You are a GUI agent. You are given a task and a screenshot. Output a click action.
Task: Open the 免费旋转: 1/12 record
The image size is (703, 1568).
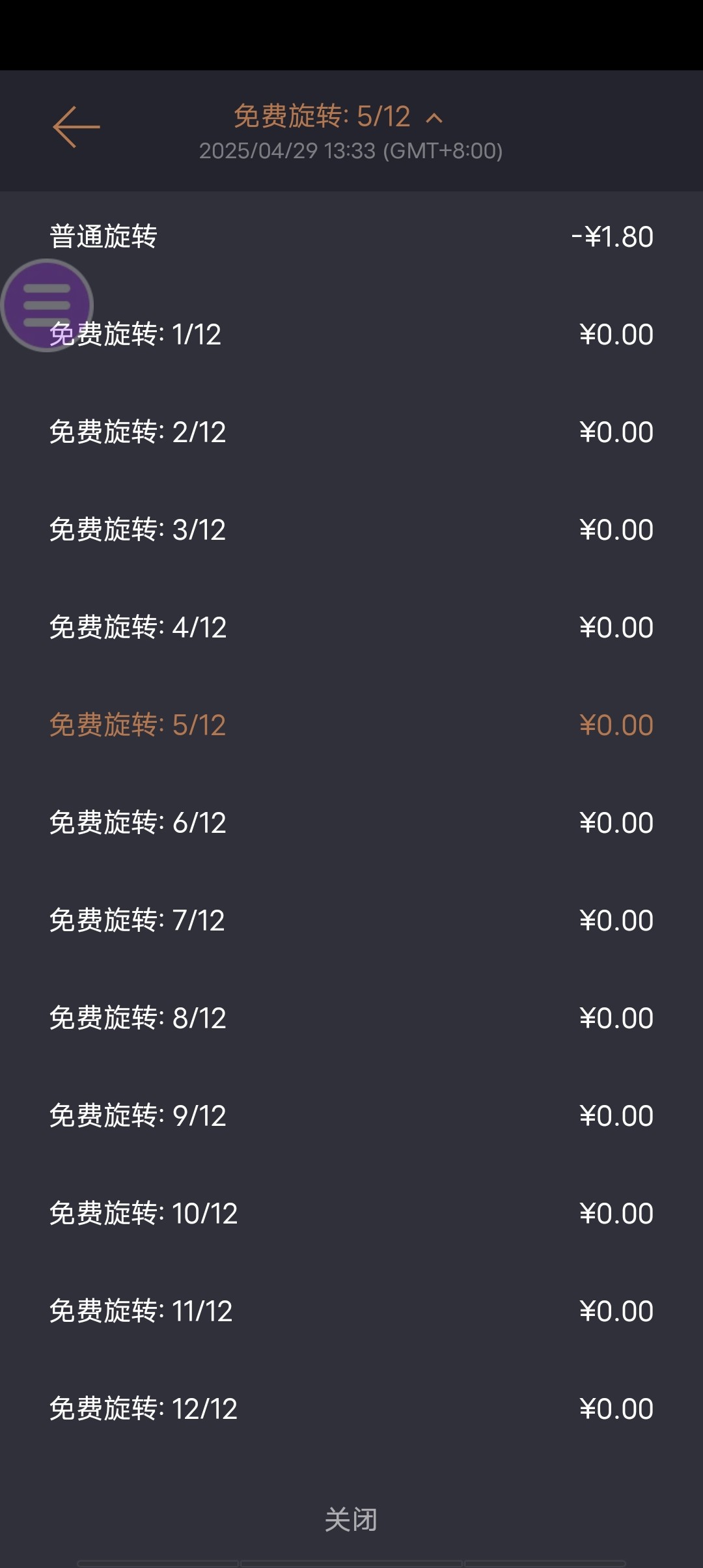coord(351,335)
